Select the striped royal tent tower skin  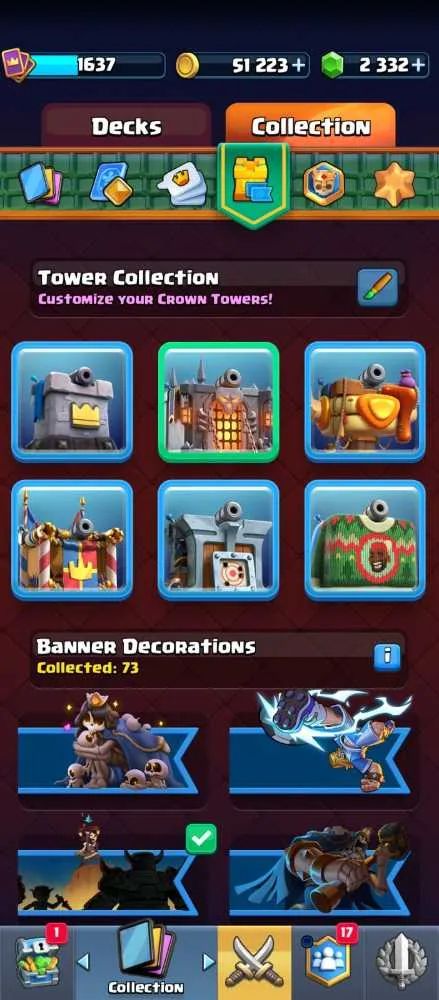click(72, 540)
